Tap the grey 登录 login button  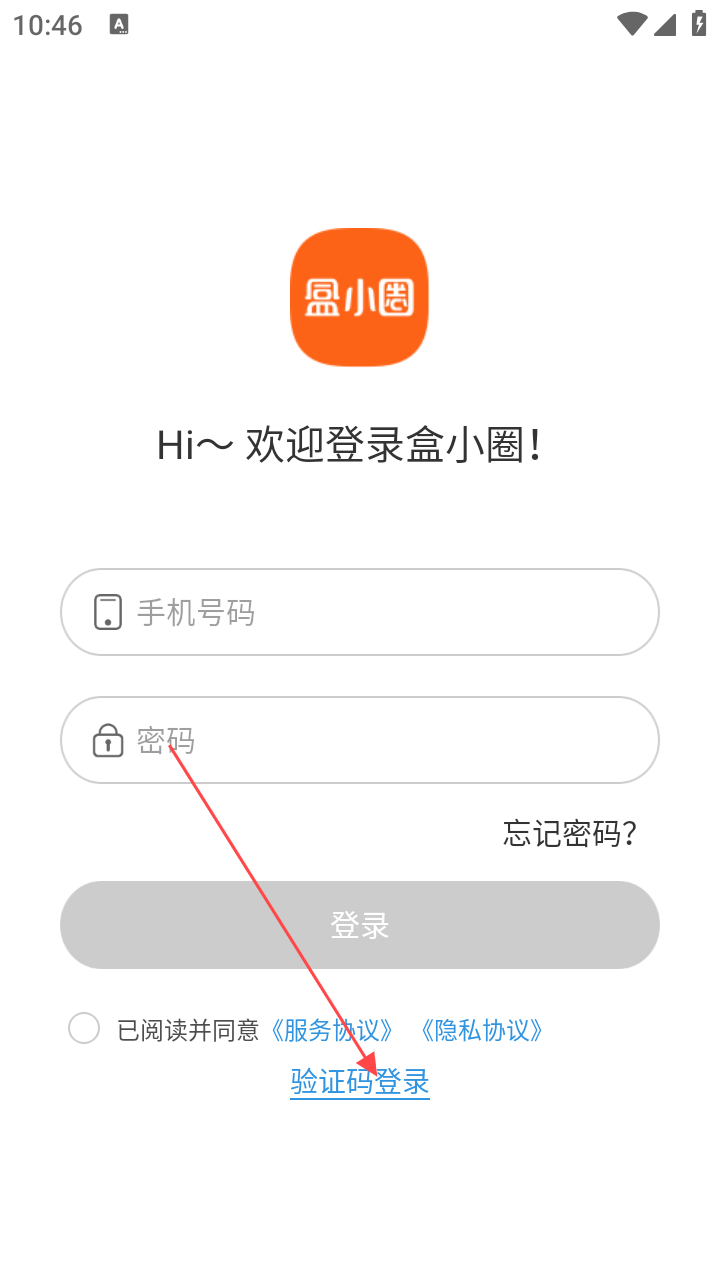(x=360, y=925)
